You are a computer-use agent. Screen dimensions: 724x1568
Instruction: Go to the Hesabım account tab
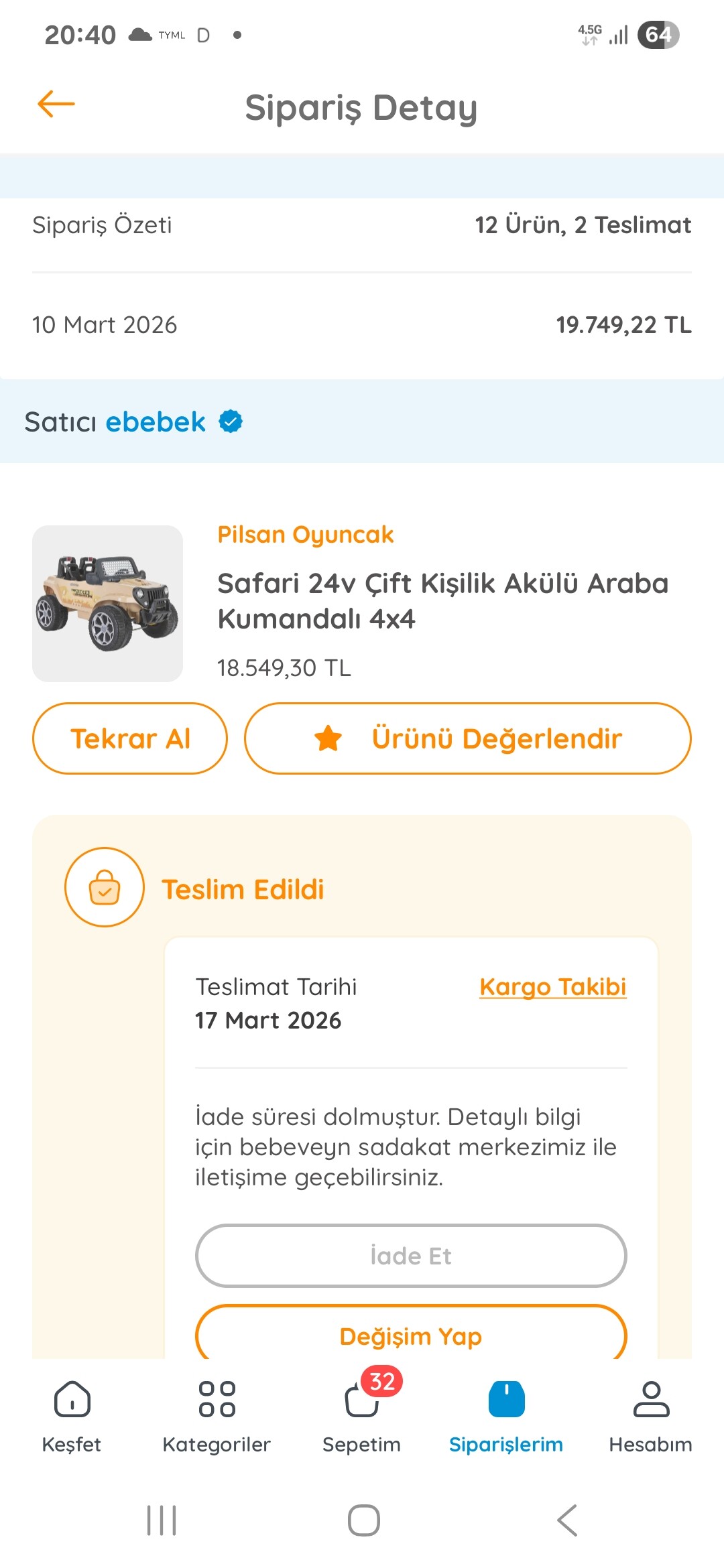tap(650, 1415)
